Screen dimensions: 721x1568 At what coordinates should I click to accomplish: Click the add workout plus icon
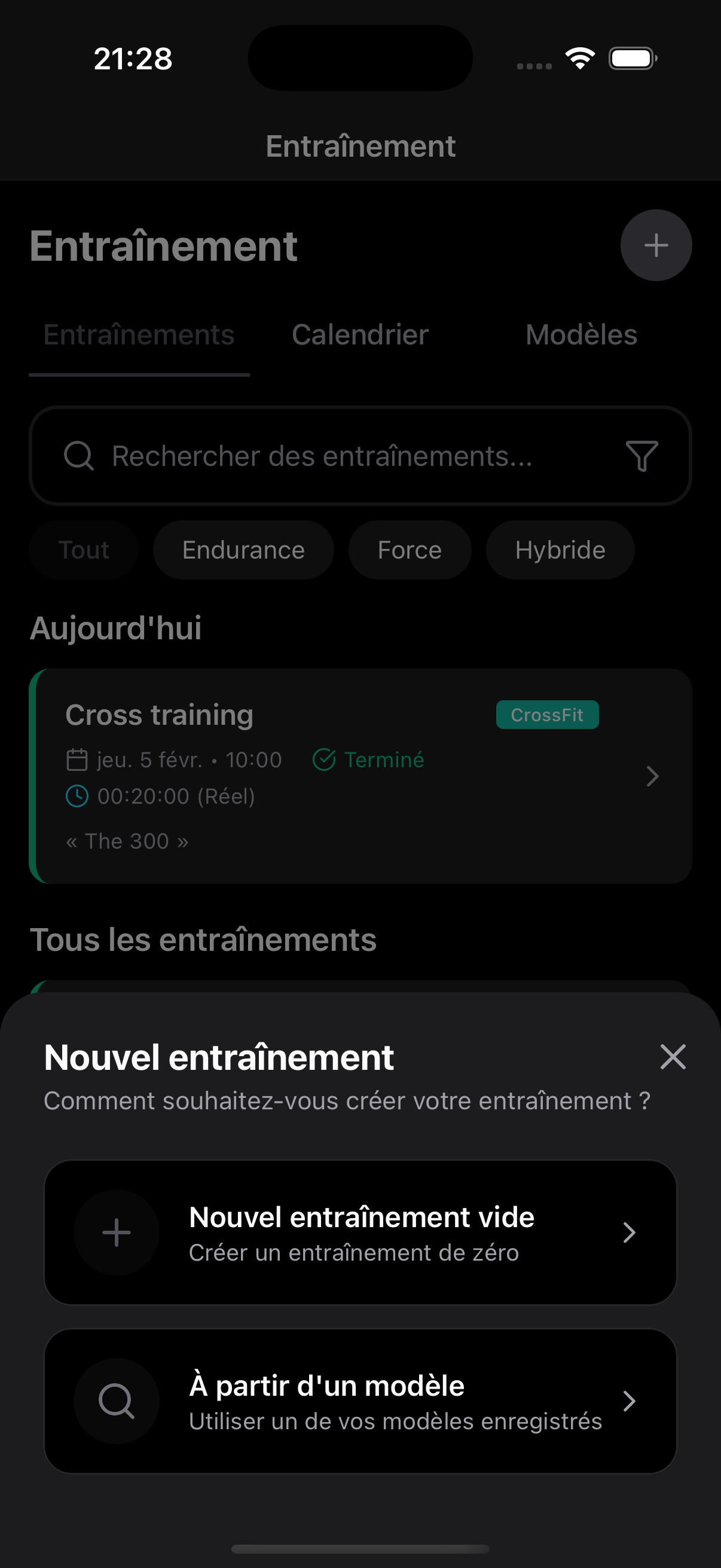pyautogui.click(x=656, y=245)
